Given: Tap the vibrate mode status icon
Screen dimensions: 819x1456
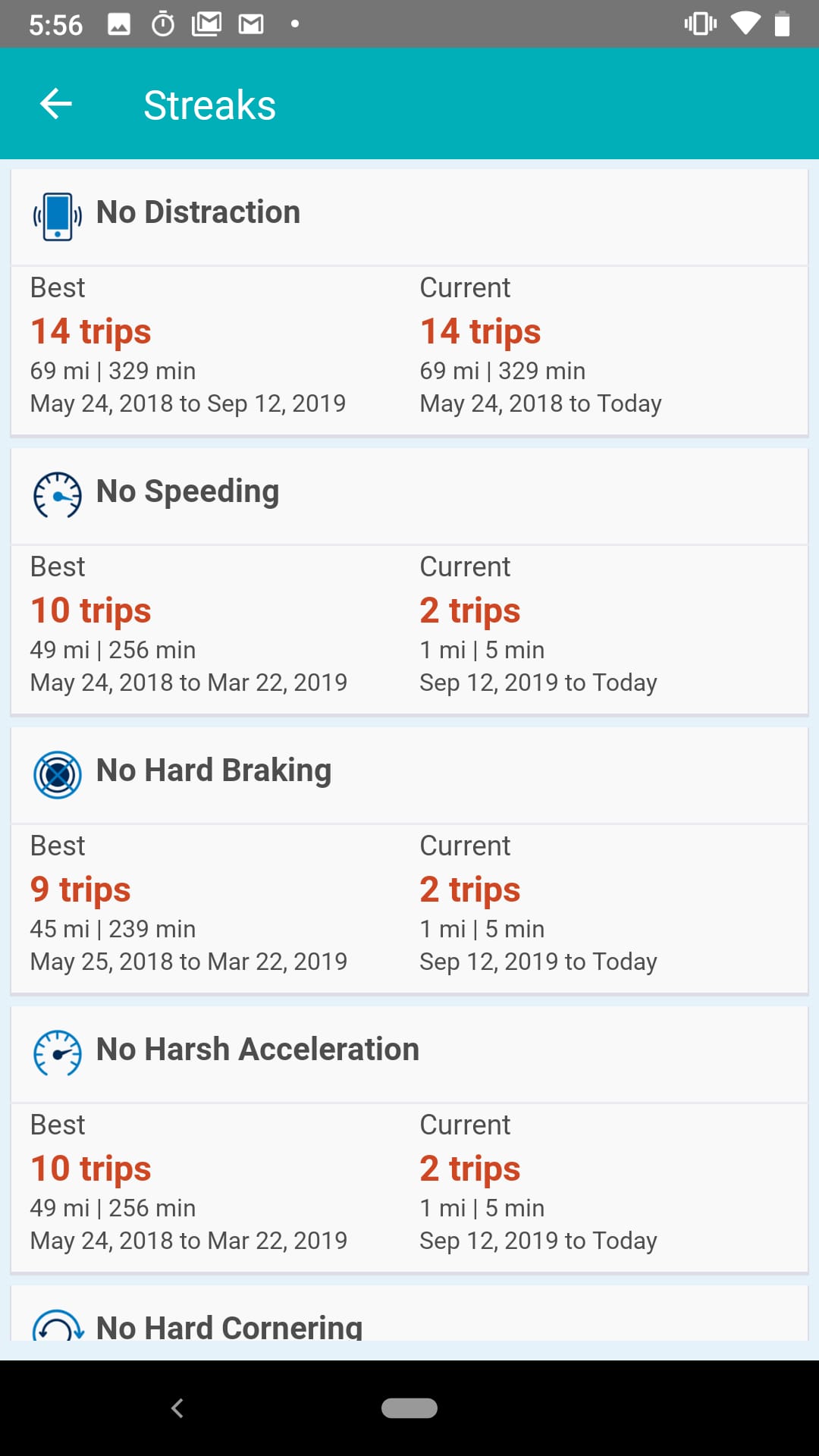Looking at the screenshot, I should [699, 23].
